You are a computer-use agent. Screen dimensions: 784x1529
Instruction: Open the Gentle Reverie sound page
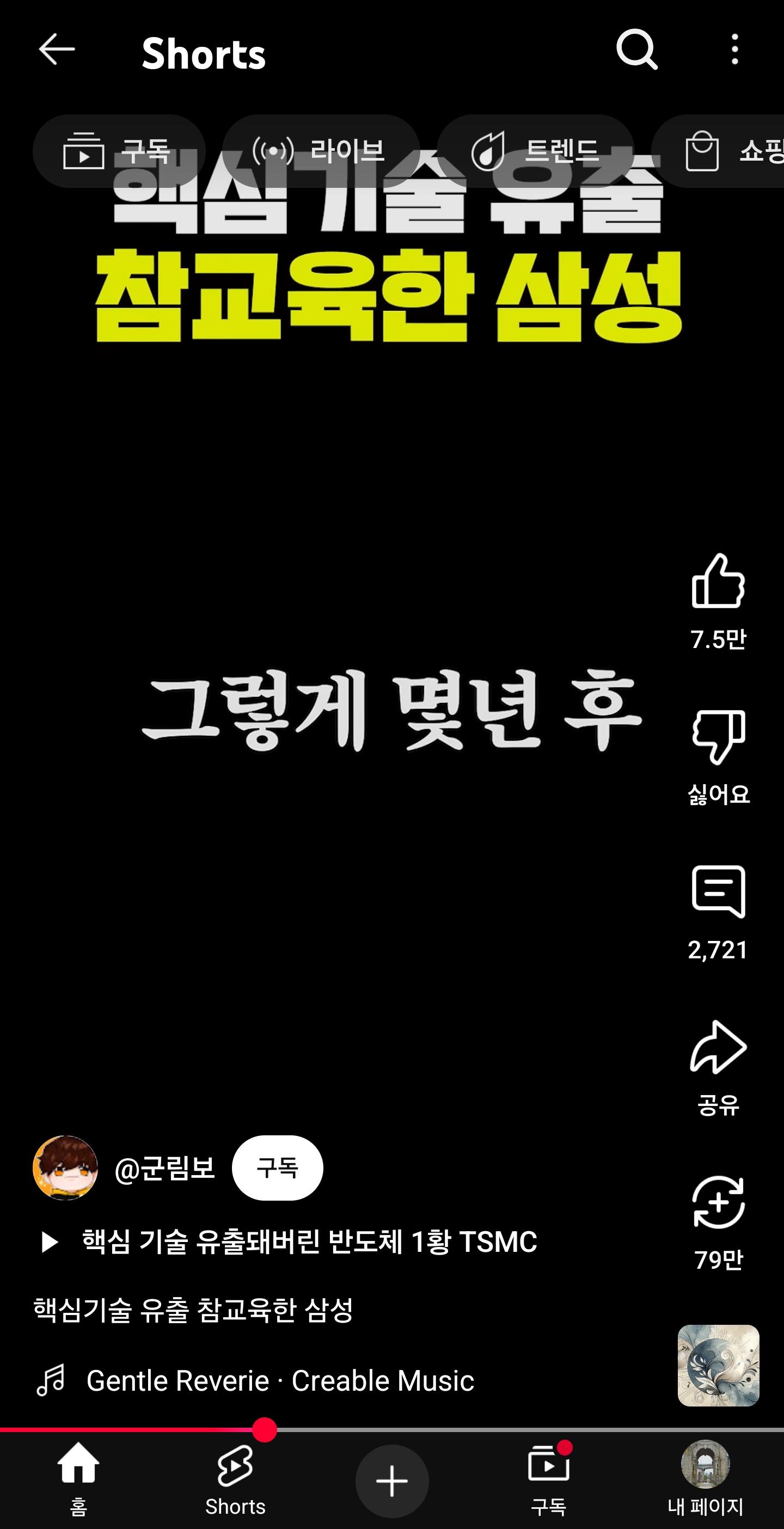279,1380
